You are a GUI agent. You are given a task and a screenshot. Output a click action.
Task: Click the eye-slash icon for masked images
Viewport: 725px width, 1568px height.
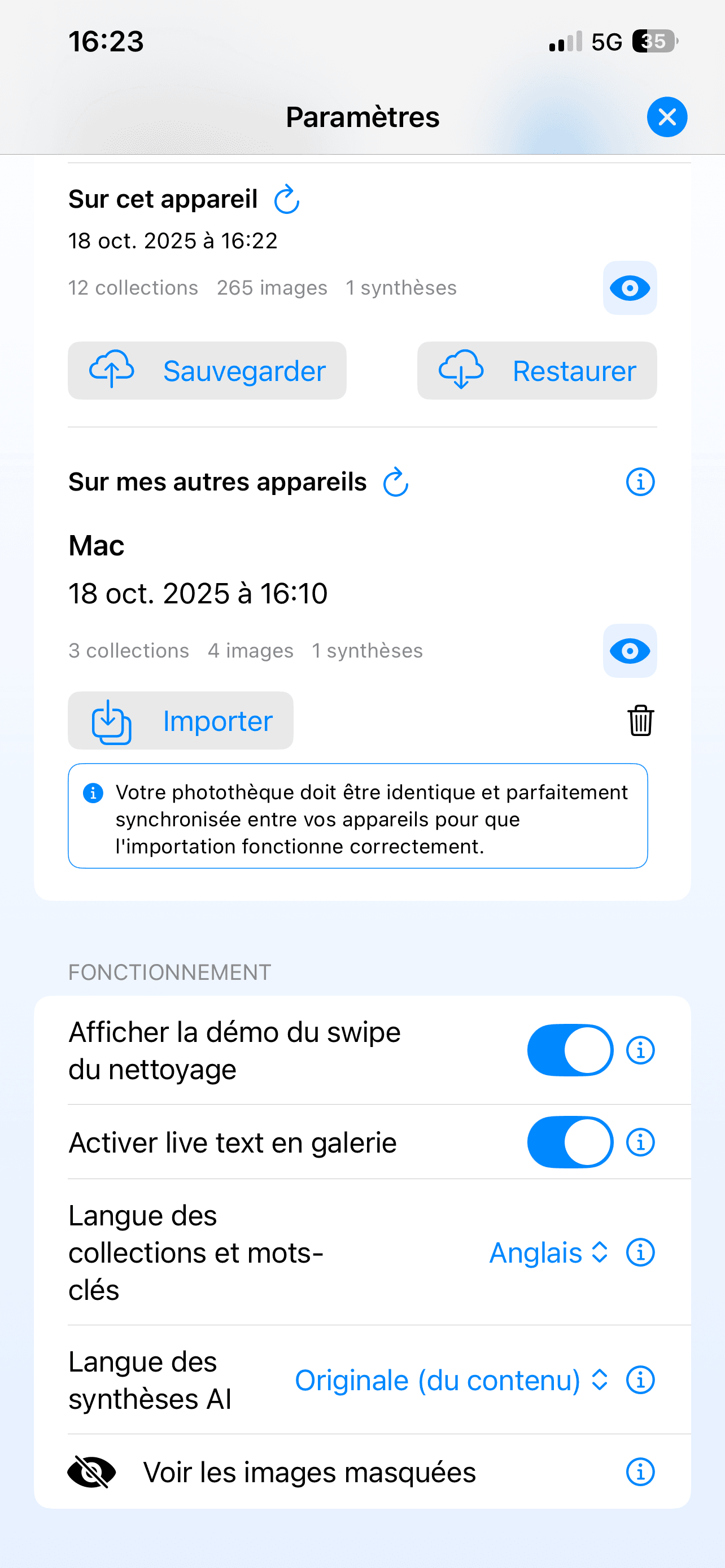click(x=91, y=1473)
